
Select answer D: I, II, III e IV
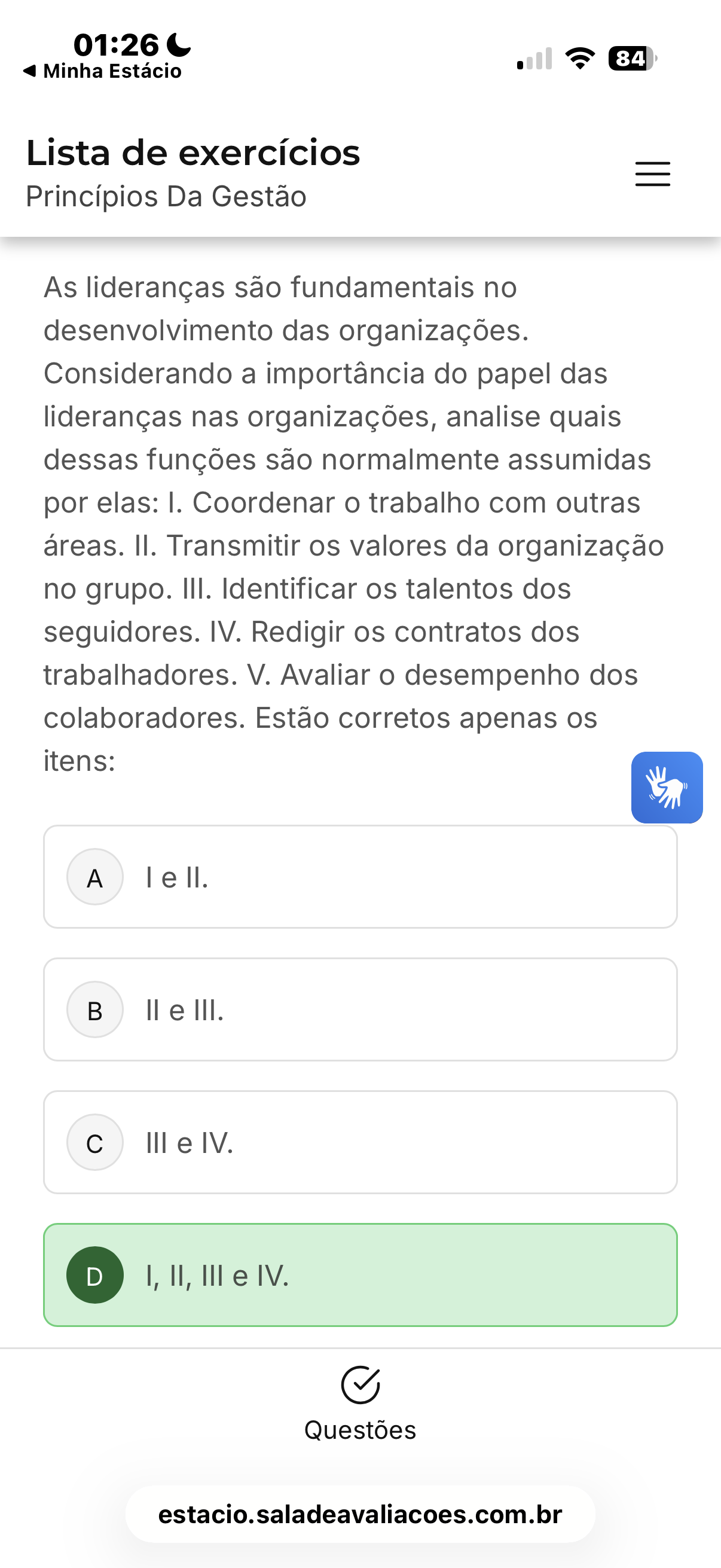coord(359,1274)
